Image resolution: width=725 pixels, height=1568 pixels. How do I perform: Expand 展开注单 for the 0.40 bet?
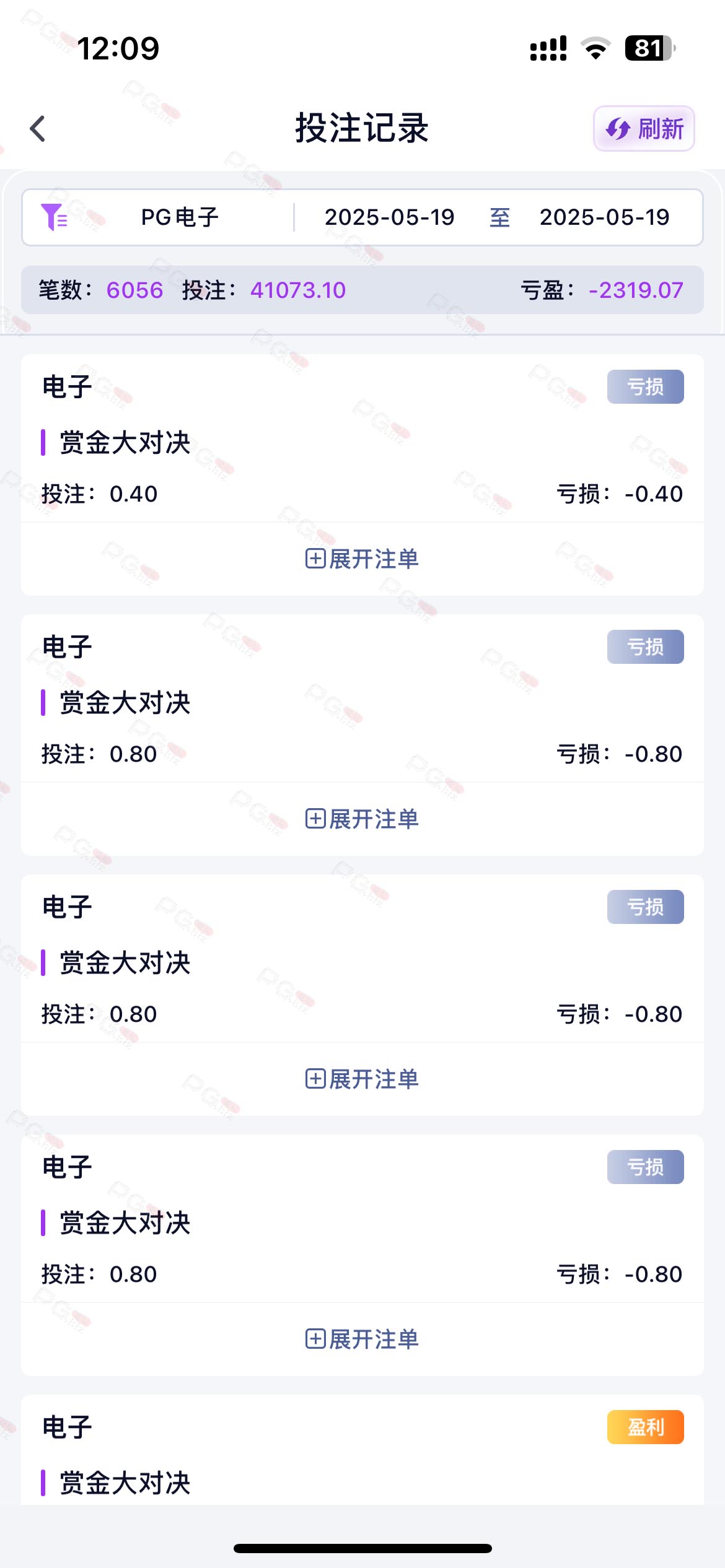tap(362, 559)
